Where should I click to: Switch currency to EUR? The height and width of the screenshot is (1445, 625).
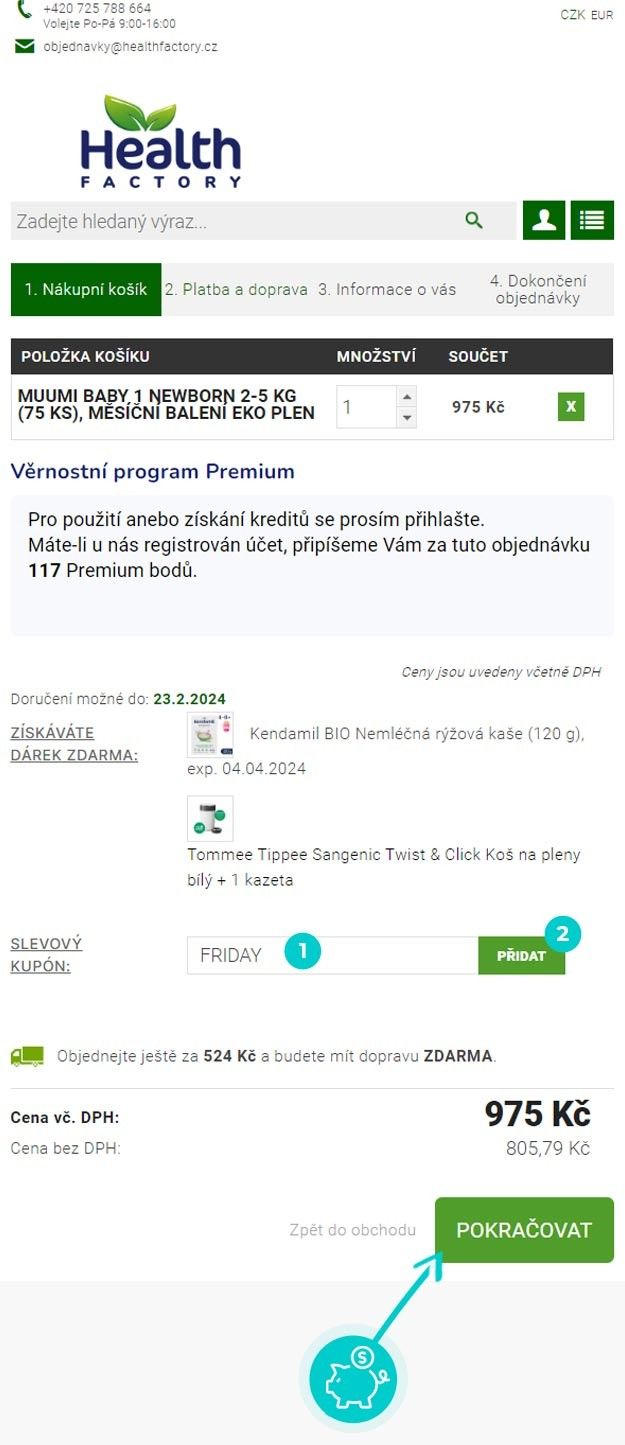coord(602,15)
